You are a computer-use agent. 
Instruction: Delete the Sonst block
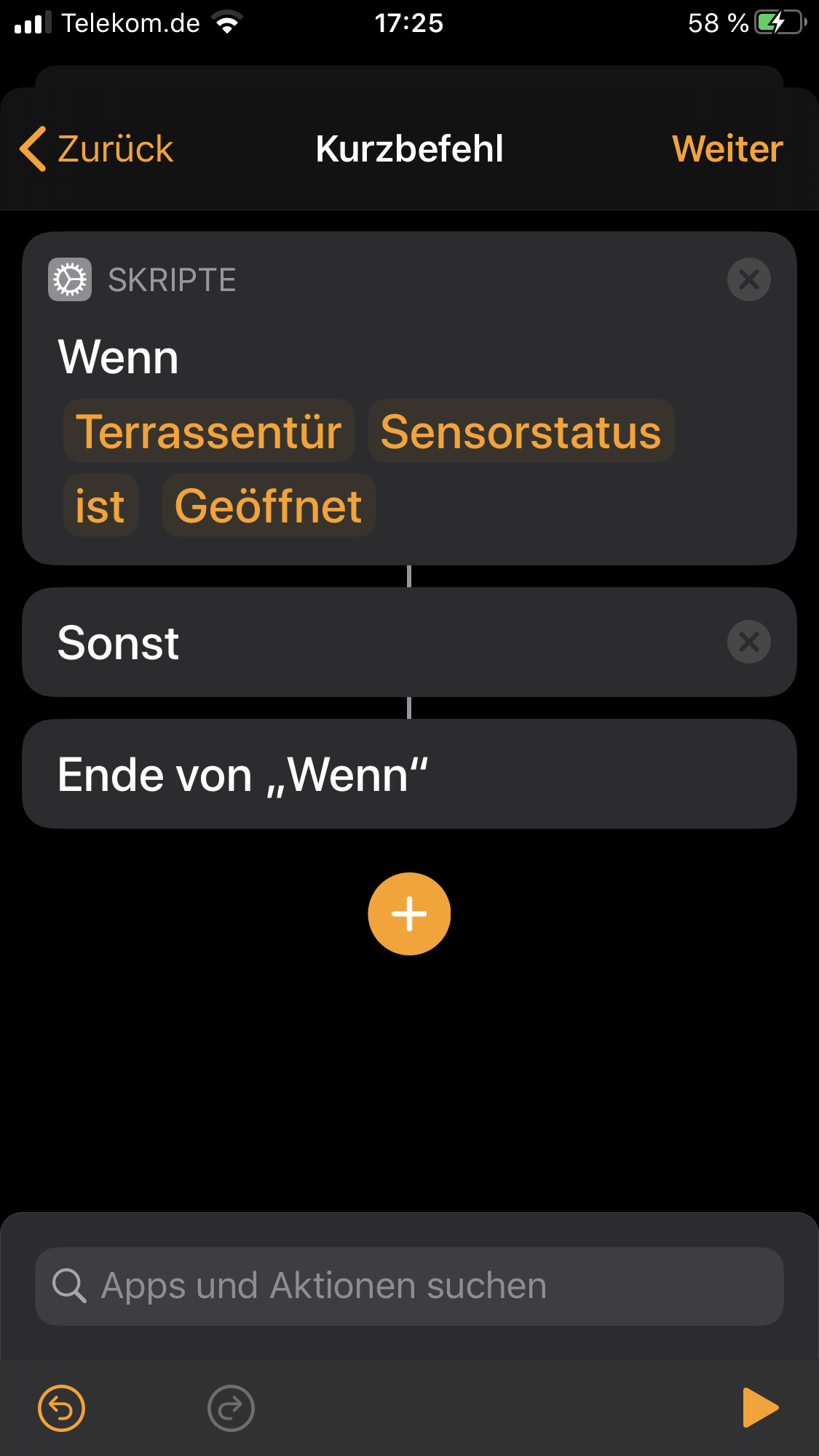pos(748,642)
